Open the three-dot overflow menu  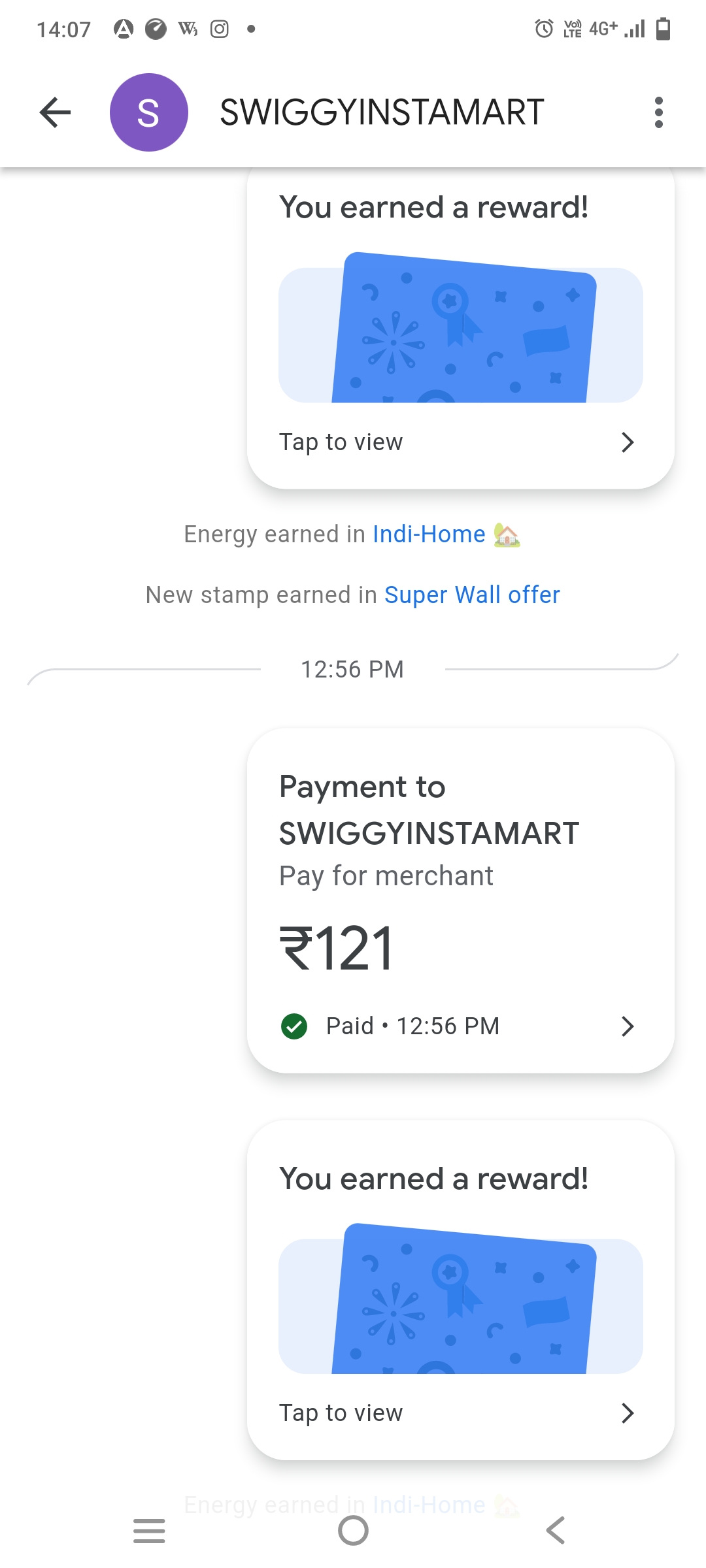(658, 112)
